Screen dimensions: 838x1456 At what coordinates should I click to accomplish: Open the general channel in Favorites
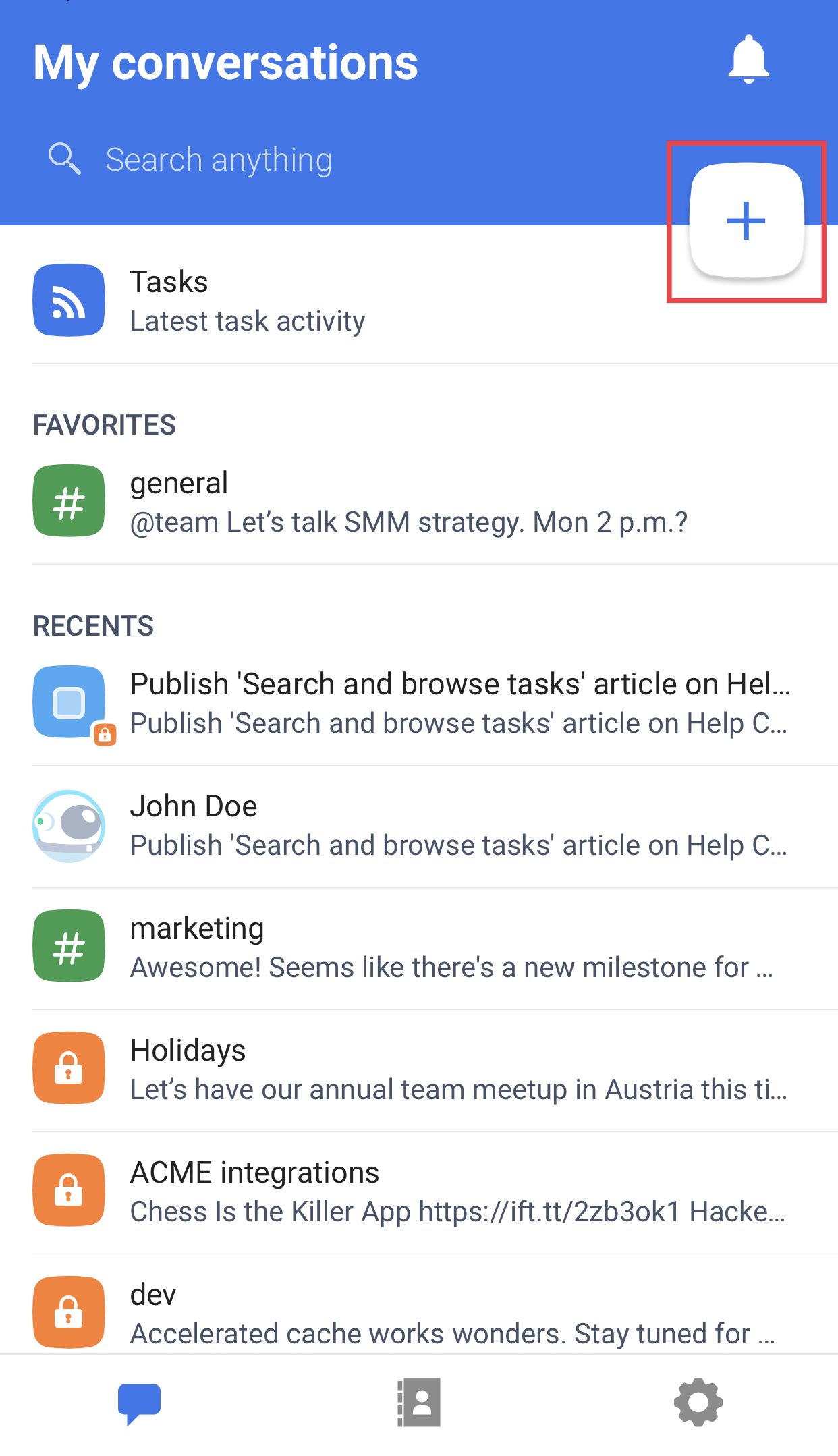tap(419, 502)
